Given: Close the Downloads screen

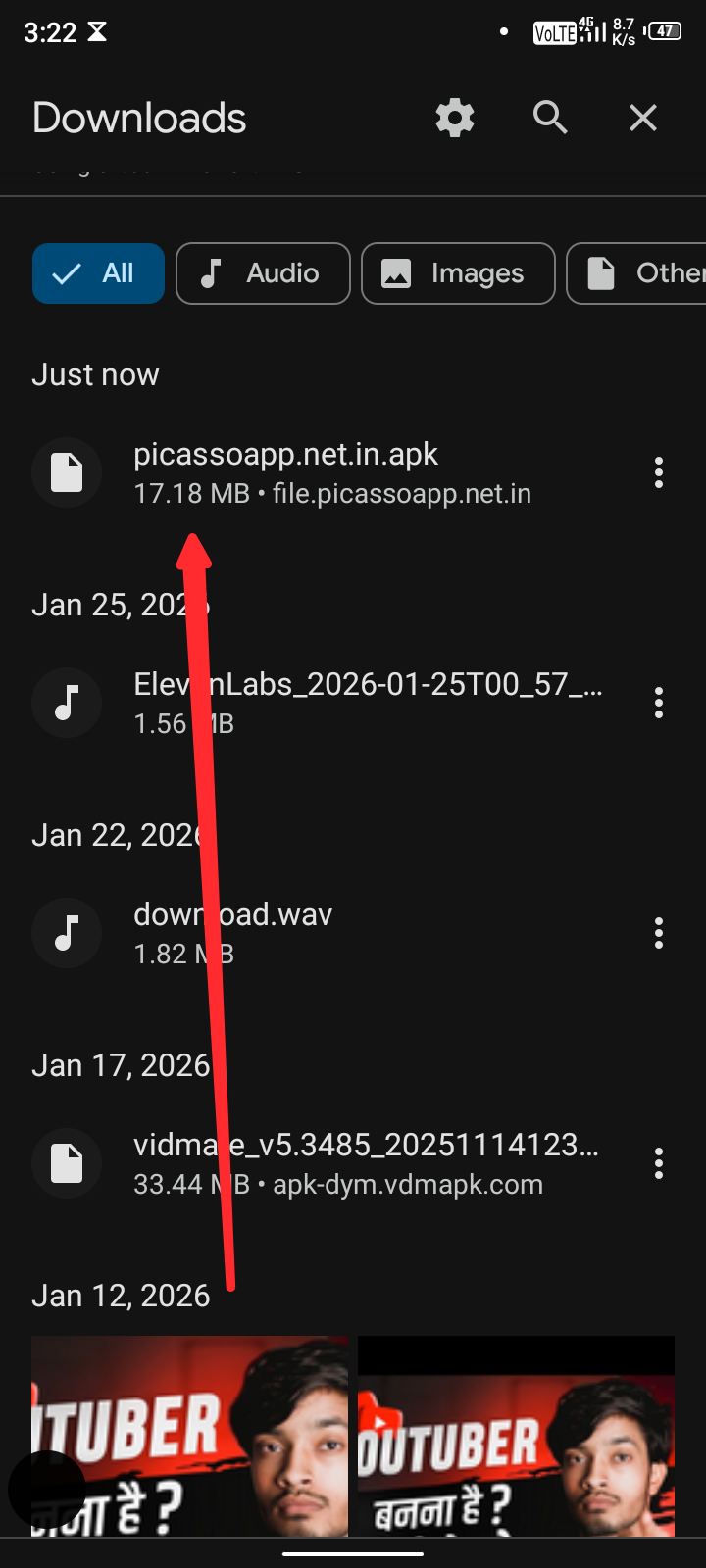Looking at the screenshot, I should [643, 119].
